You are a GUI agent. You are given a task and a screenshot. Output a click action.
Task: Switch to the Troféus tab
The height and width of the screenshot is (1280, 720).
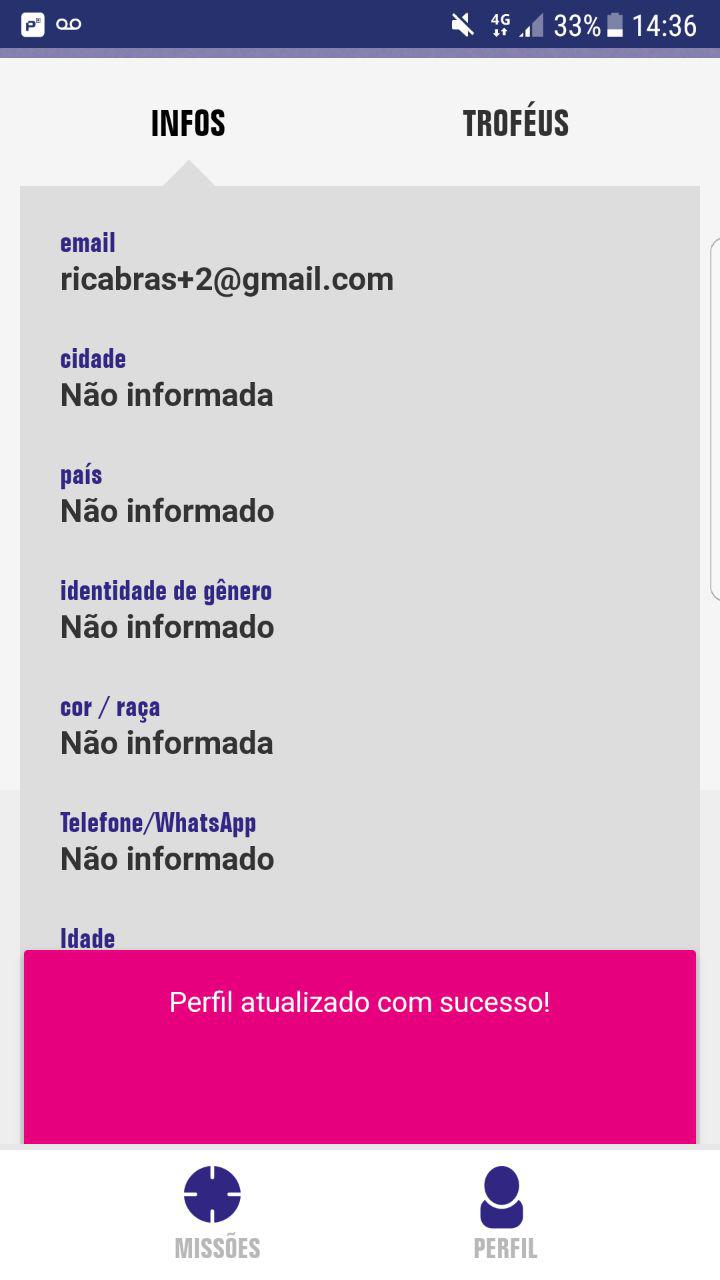pos(515,123)
